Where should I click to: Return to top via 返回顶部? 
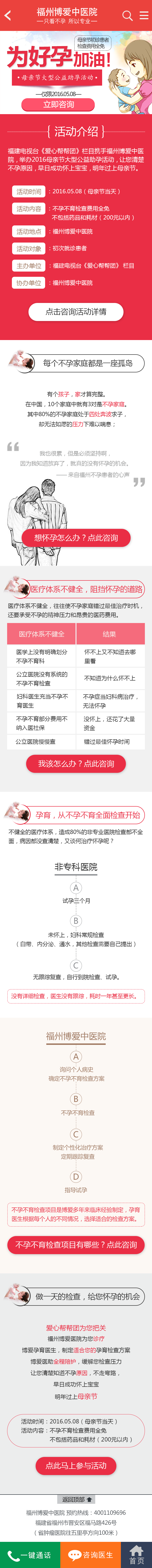[x=76, y=1499]
